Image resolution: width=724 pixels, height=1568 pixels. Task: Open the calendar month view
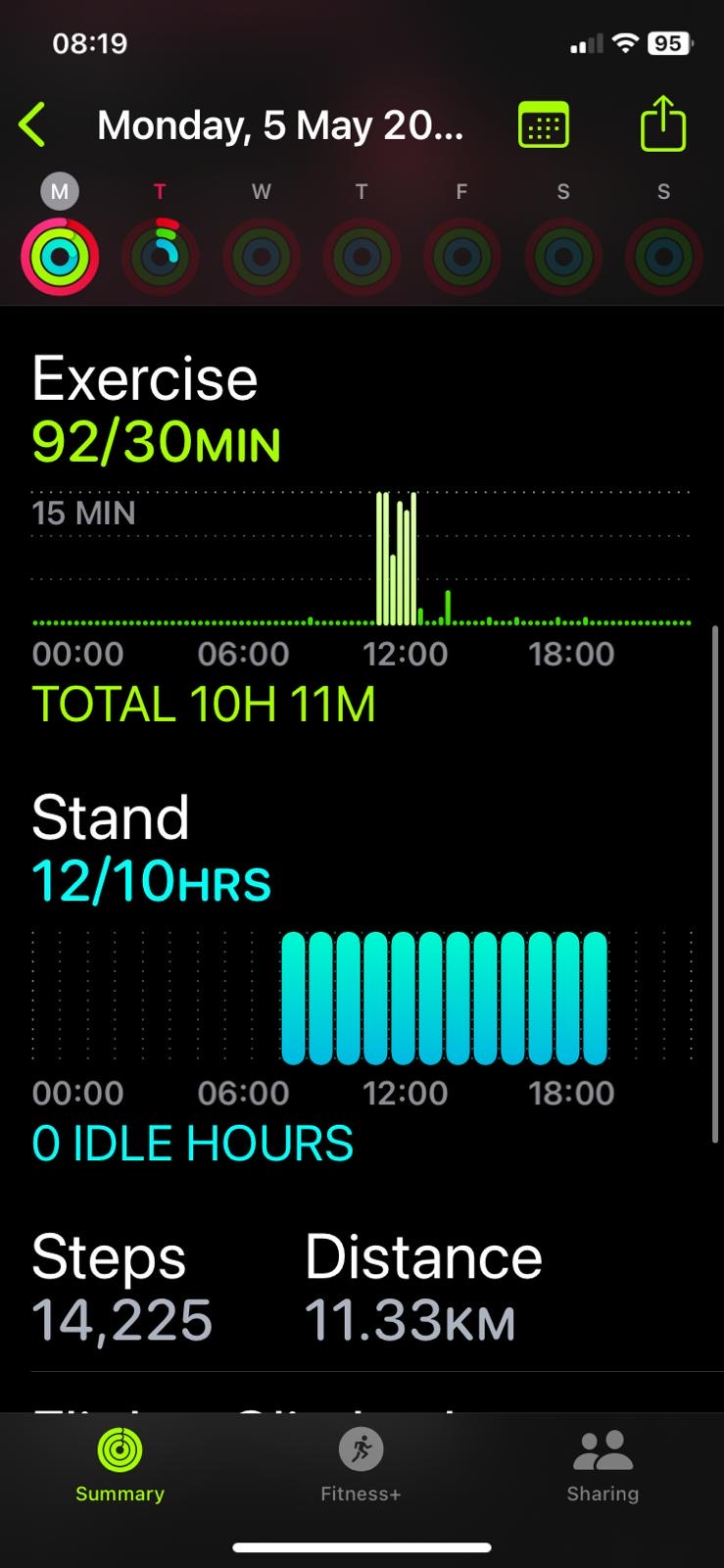(544, 125)
